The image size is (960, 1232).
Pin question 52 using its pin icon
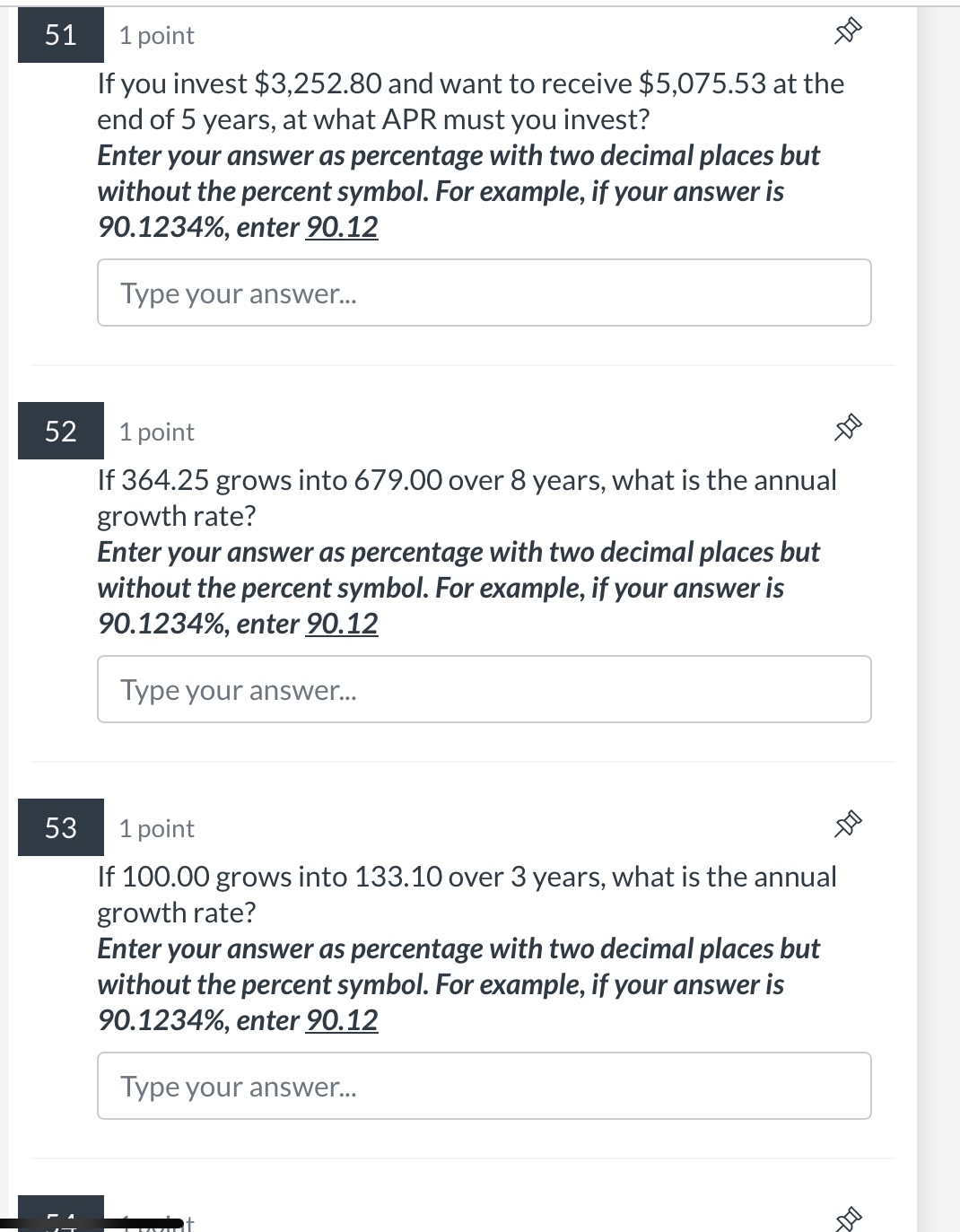(x=847, y=427)
